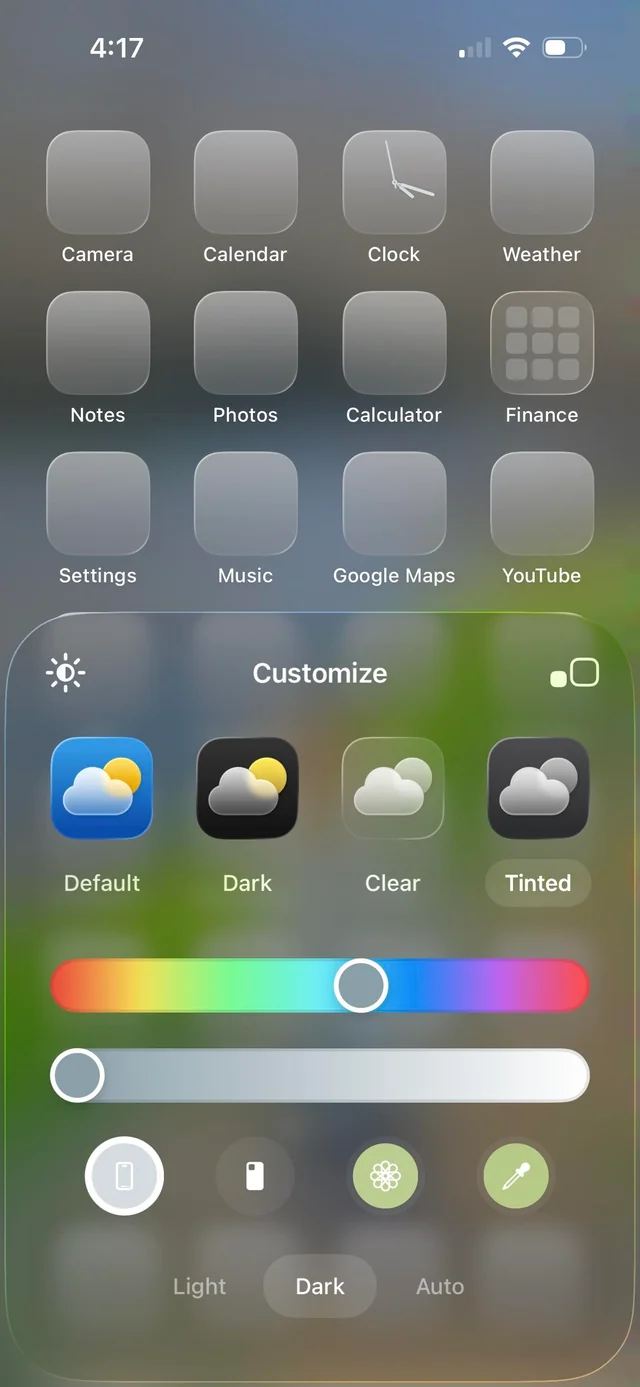
Task: Open the Settings app
Action: (x=98, y=503)
